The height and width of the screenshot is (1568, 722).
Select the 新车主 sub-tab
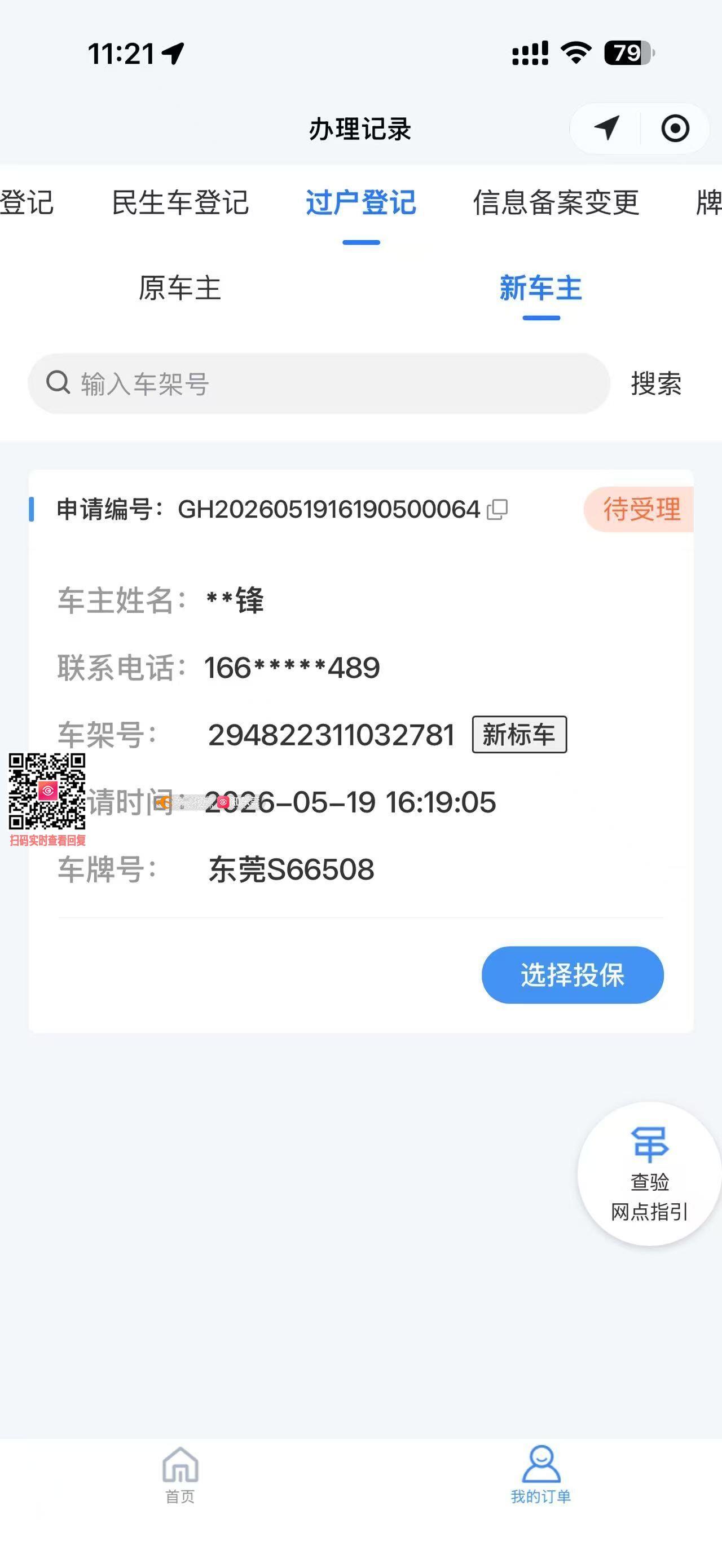click(x=541, y=288)
